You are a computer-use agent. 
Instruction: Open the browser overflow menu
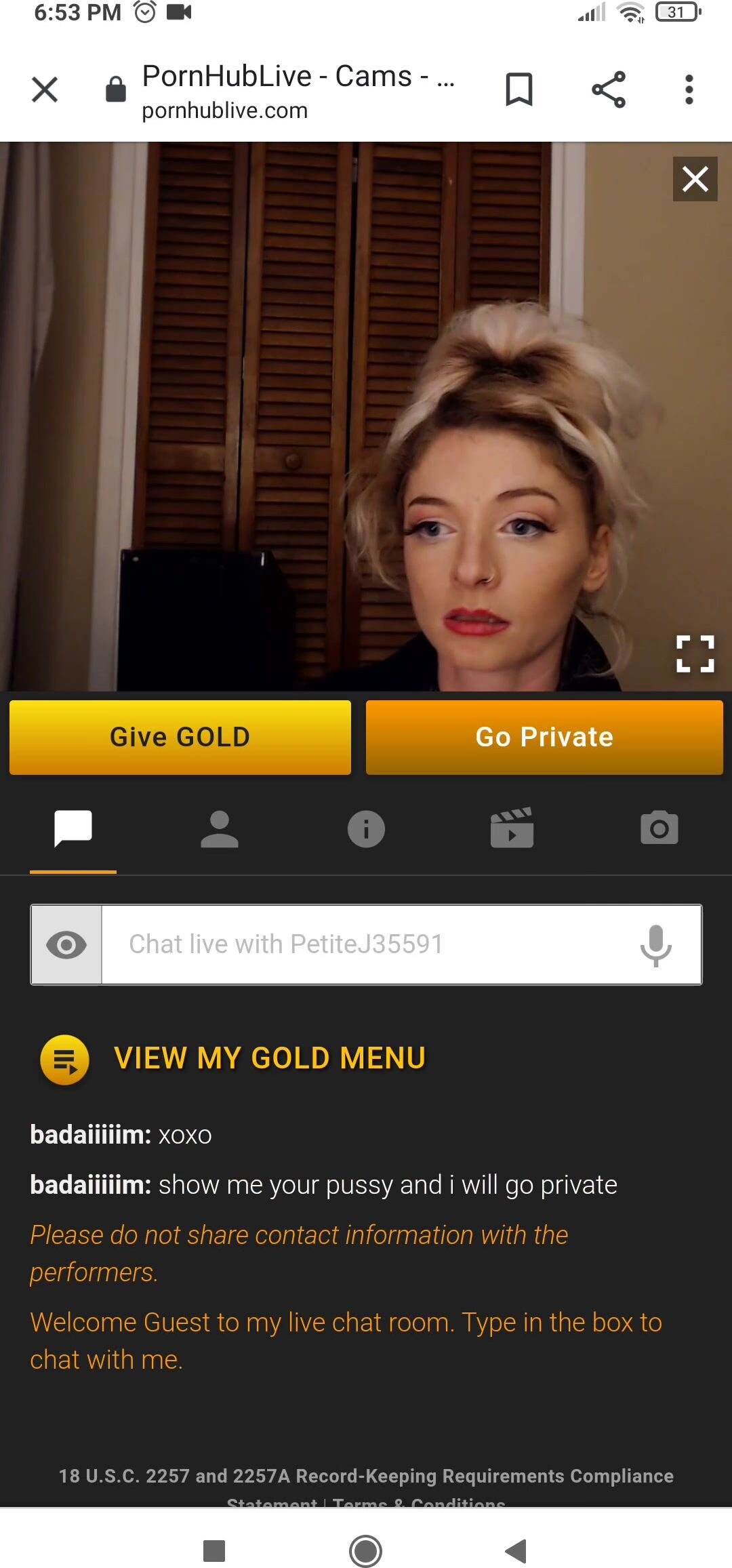689,89
